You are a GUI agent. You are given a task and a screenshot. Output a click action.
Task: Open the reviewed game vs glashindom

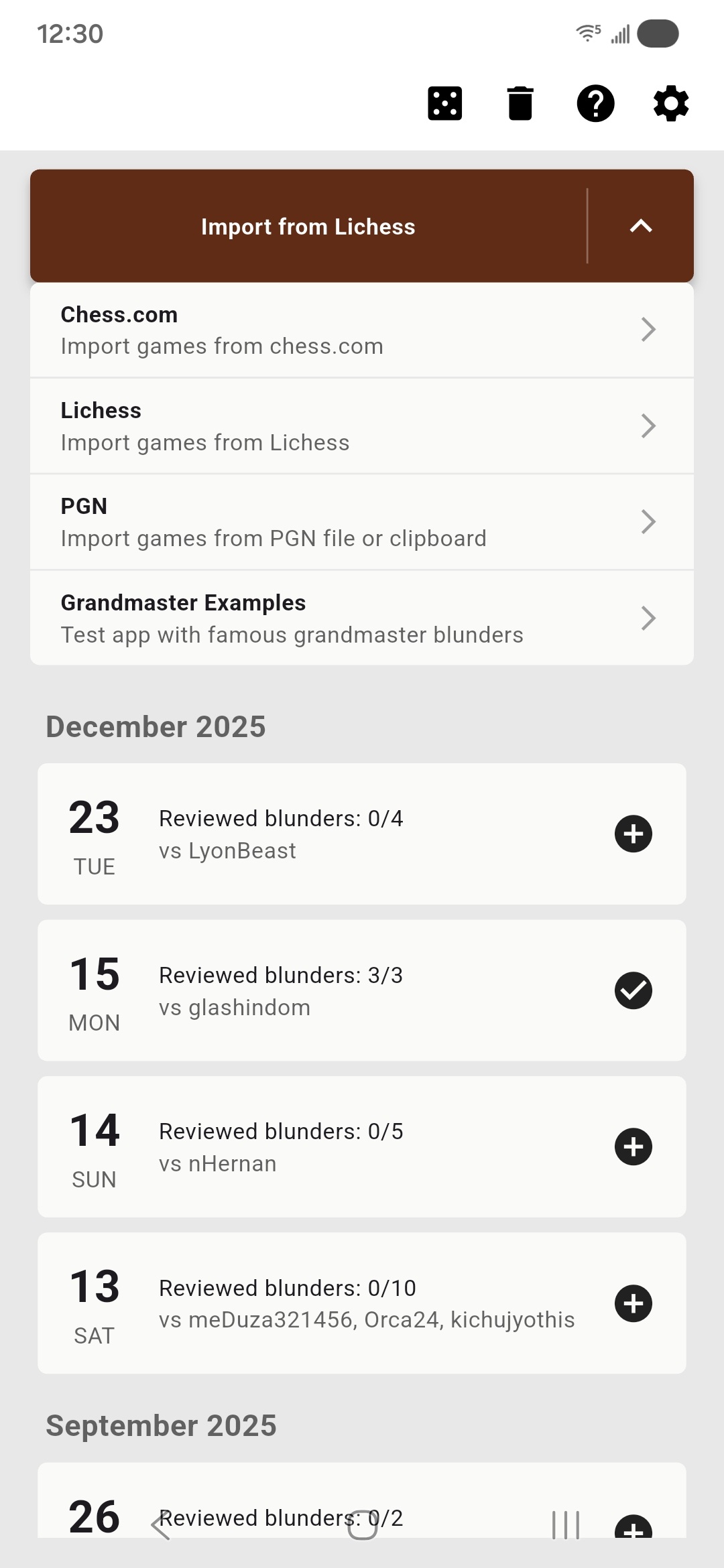pyautogui.click(x=362, y=990)
